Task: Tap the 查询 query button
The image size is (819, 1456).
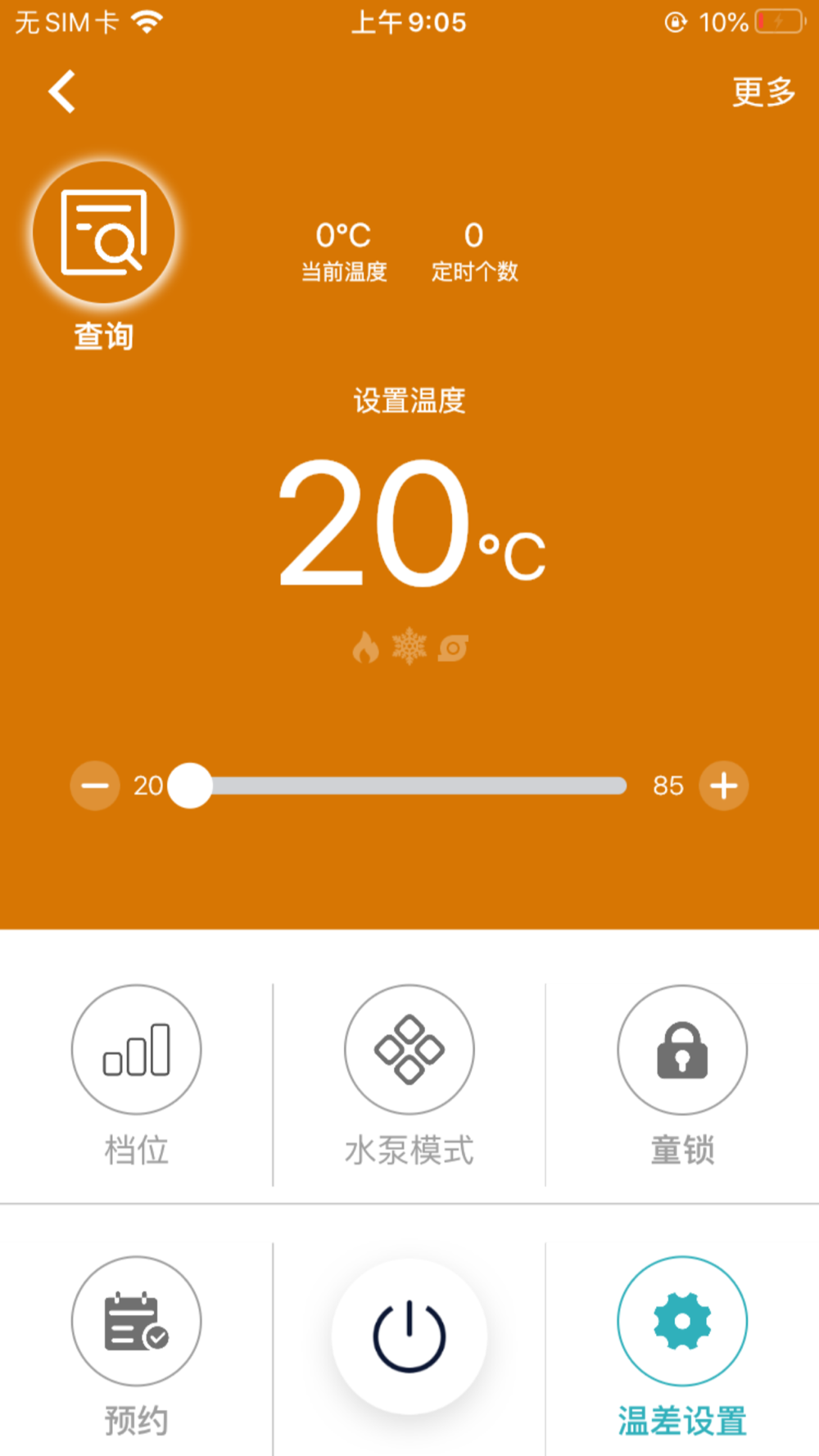Action: [104, 233]
